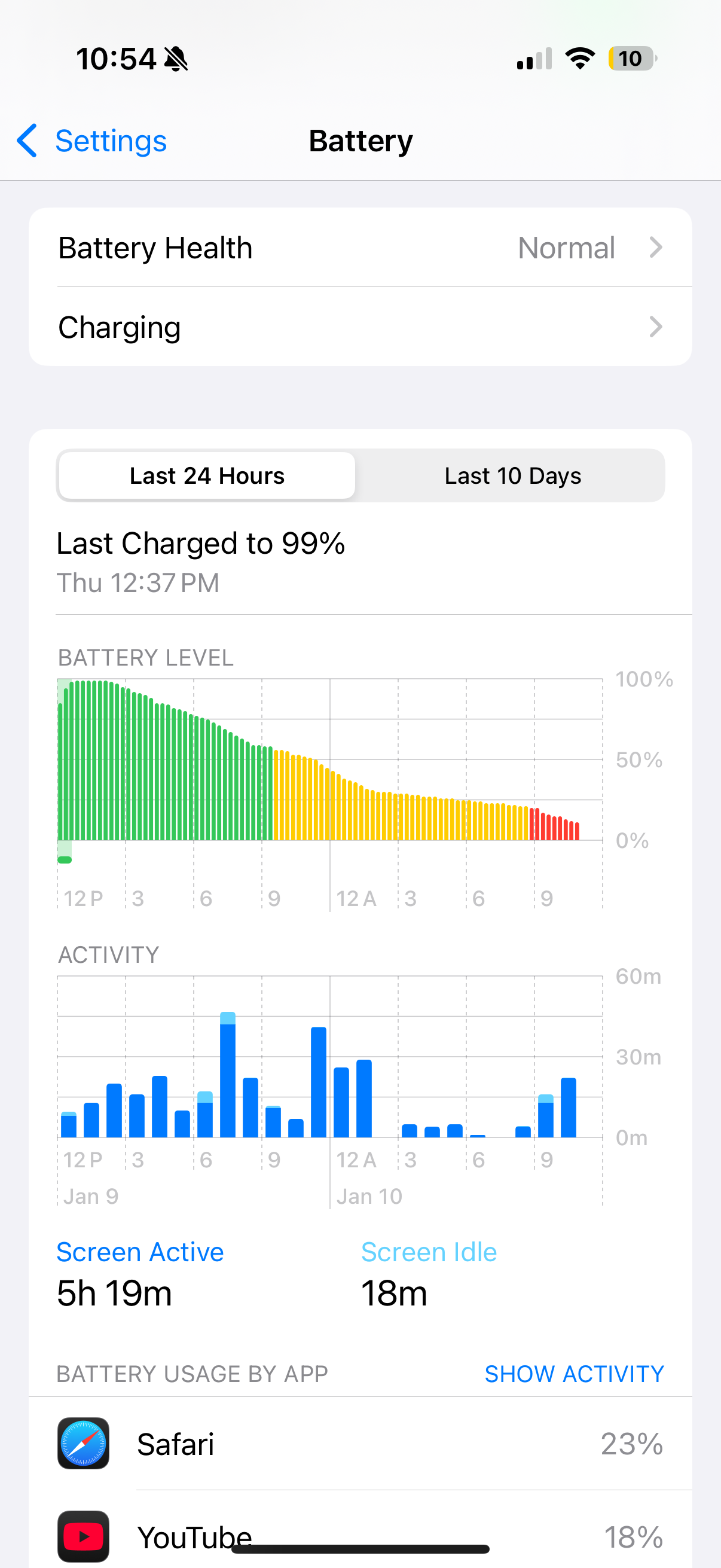Open Battery Health details
The height and width of the screenshot is (1568, 721).
tap(360, 248)
